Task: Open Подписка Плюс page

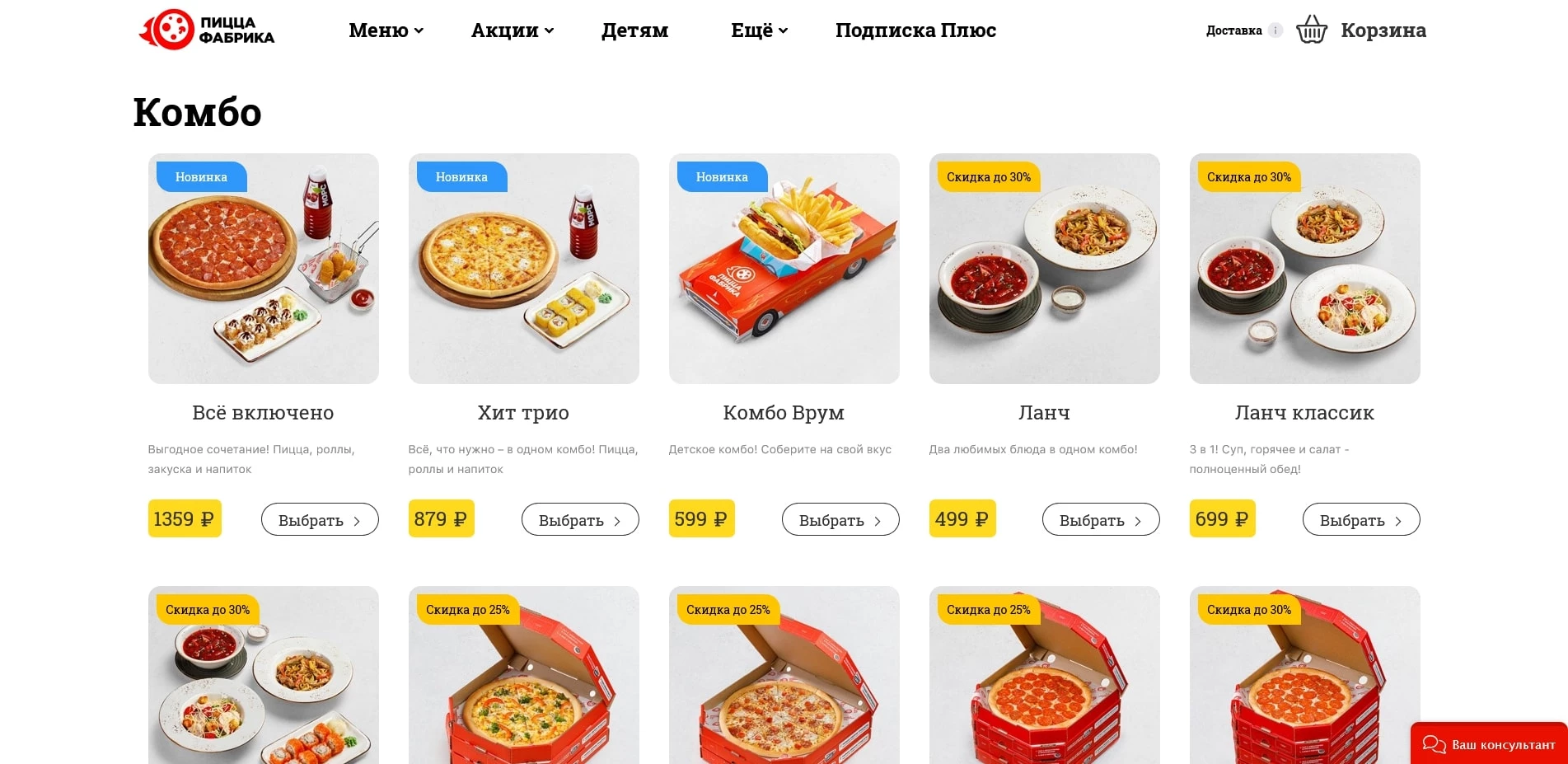Action: [x=915, y=30]
